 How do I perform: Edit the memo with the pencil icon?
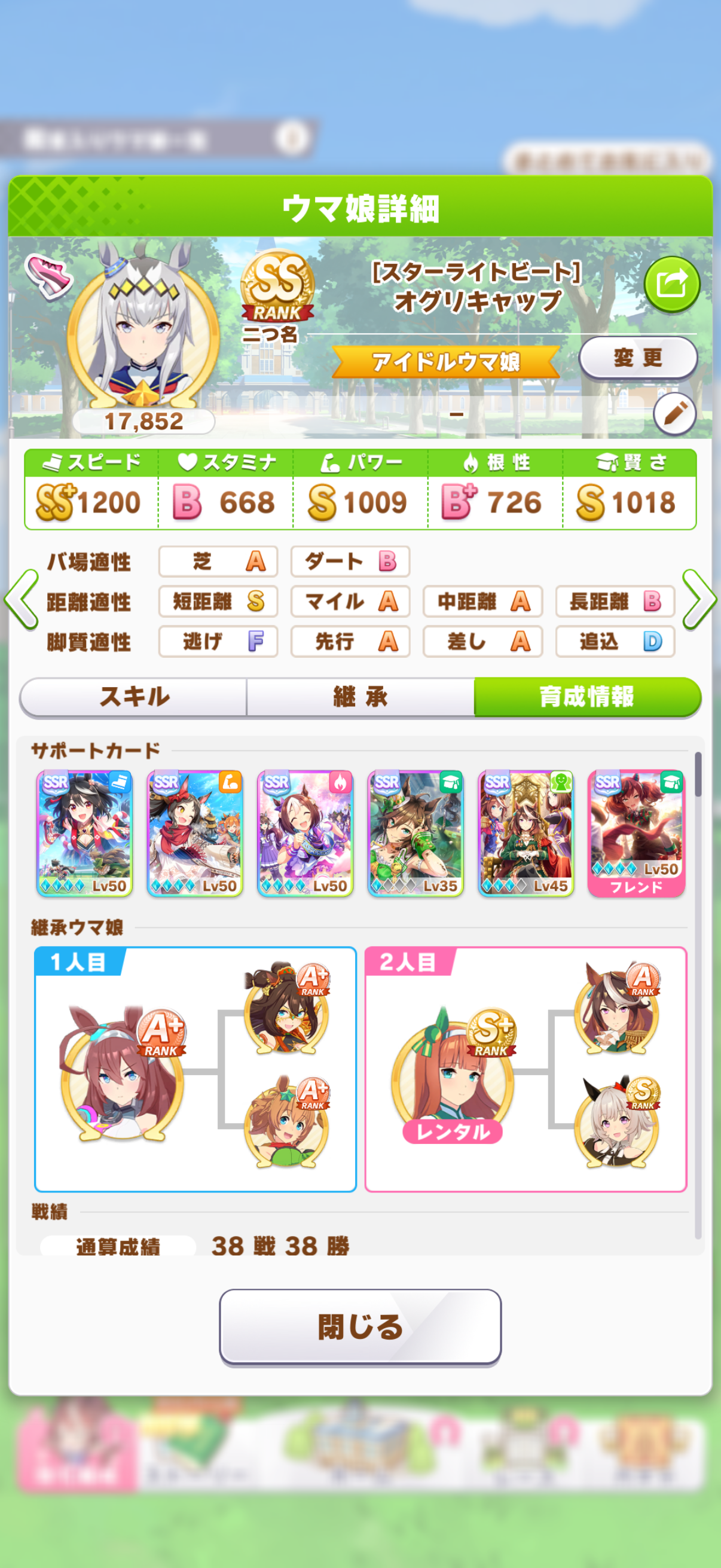point(675,414)
